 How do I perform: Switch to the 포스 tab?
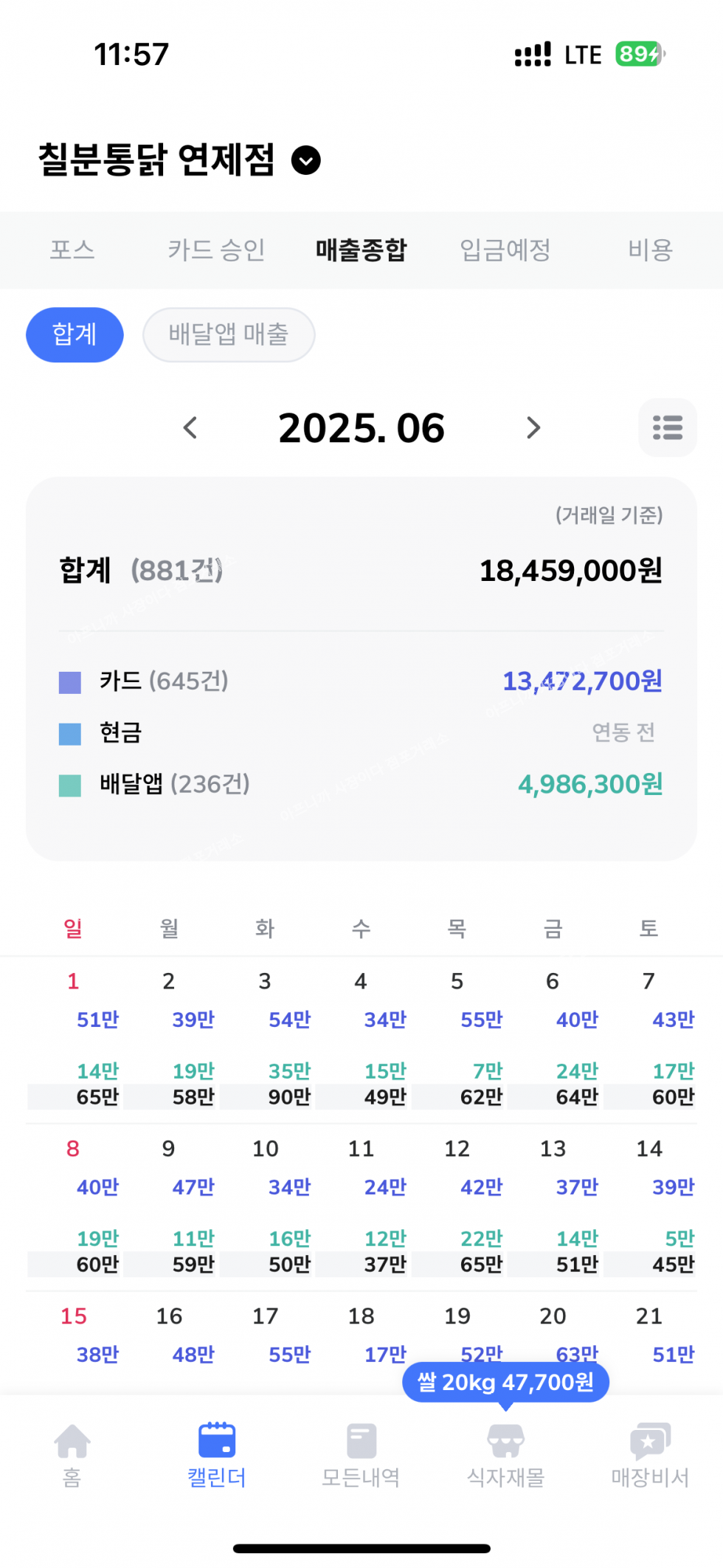point(72,250)
